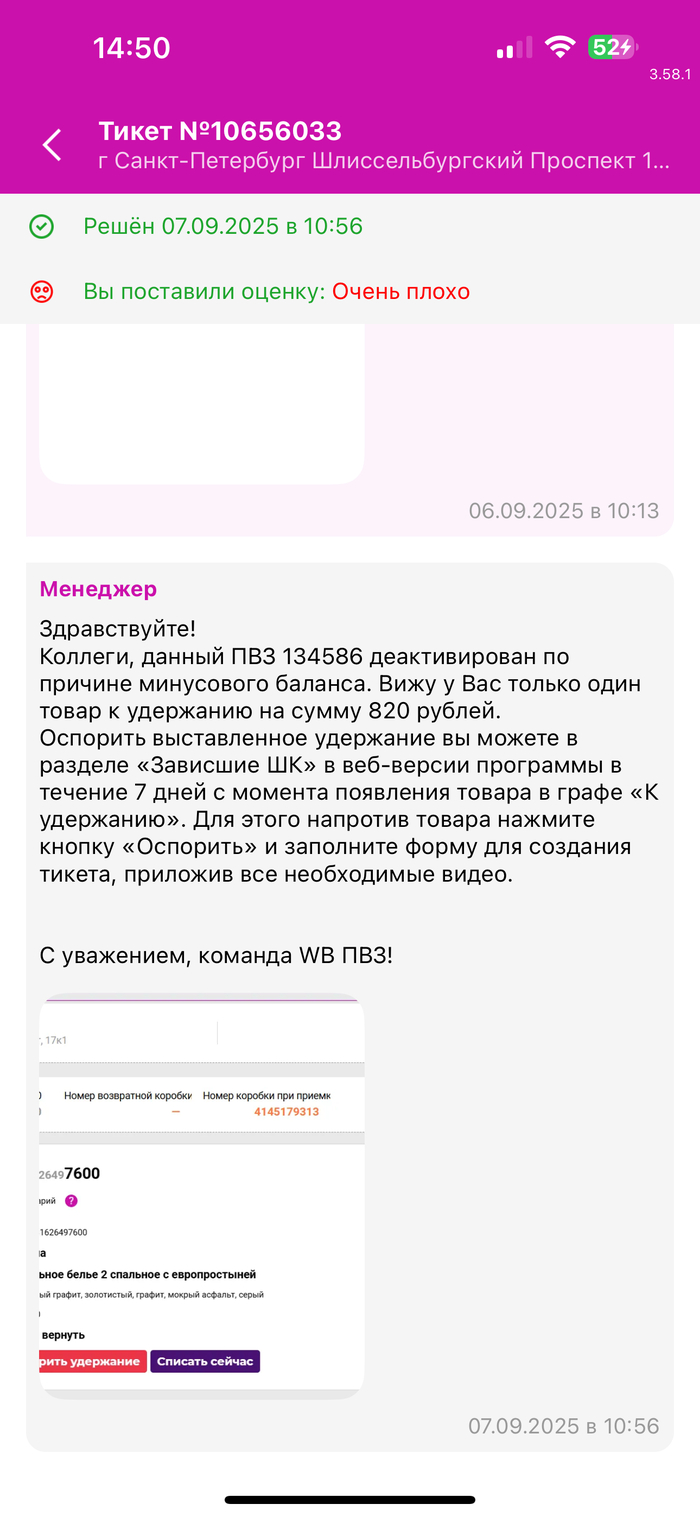
Task: Open the blank attachment from 06.09.2025
Action: pos(201,405)
